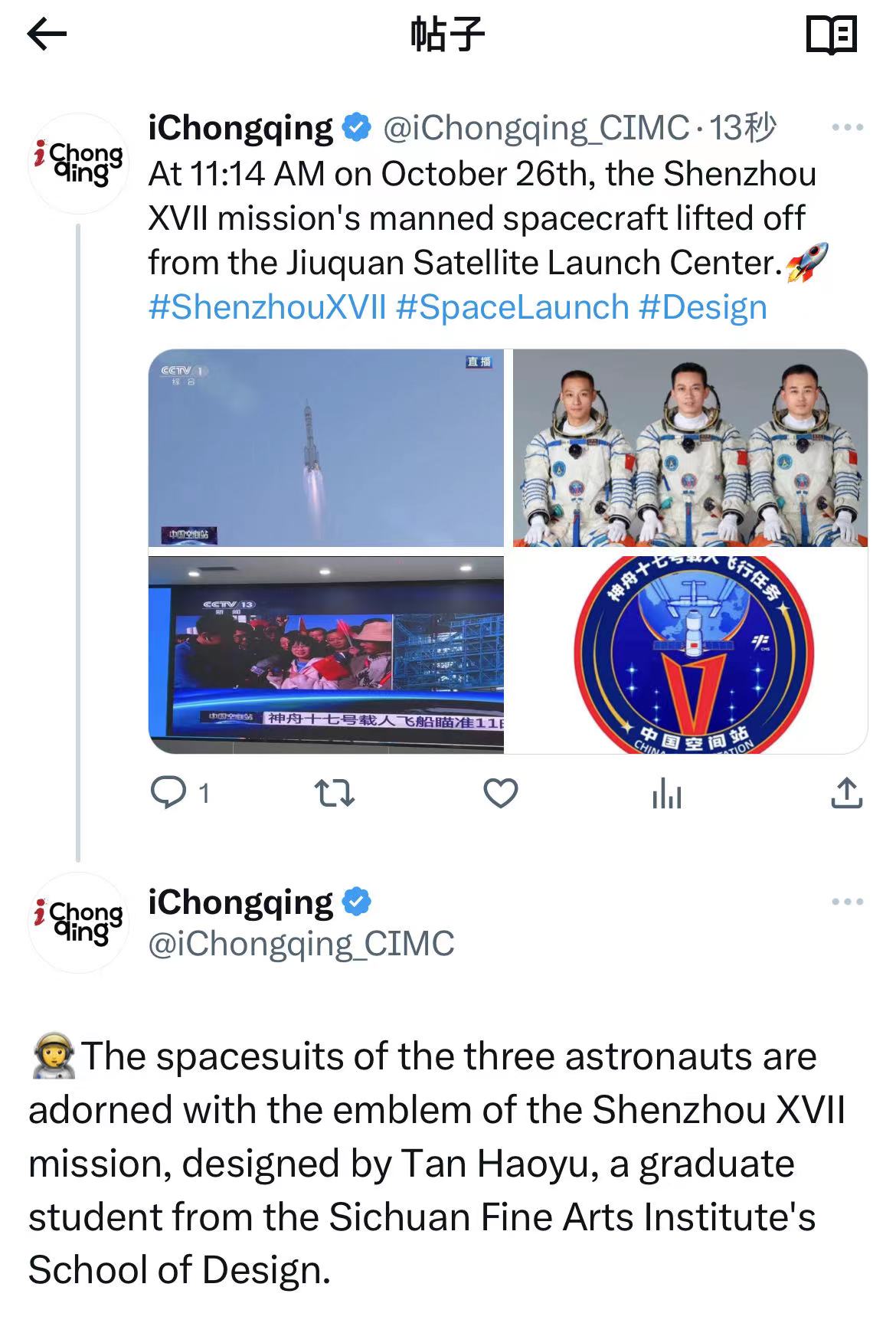This screenshot has height=1323, width=896.
Task: View the CCTV 13 broadcast photo
Action: (x=326, y=655)
